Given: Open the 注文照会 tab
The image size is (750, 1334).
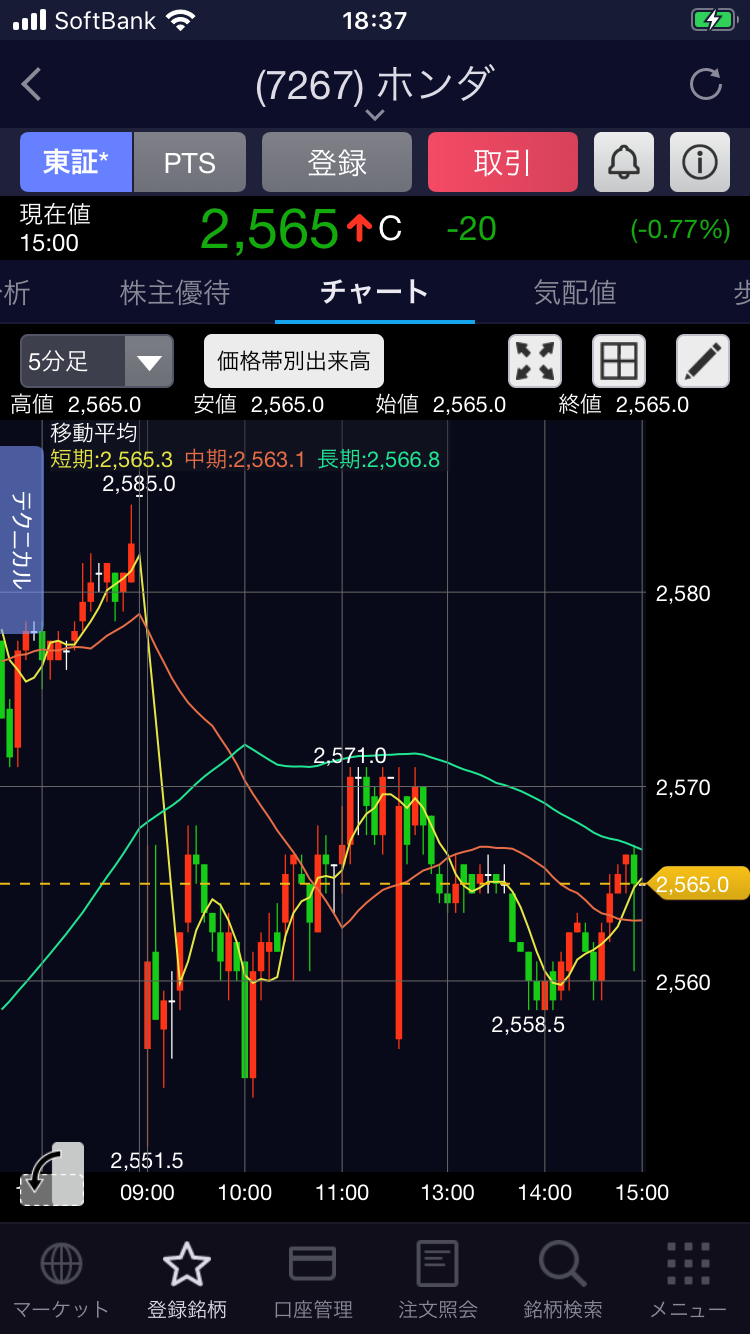Looking at the screenshot, I should [438, 1280].
